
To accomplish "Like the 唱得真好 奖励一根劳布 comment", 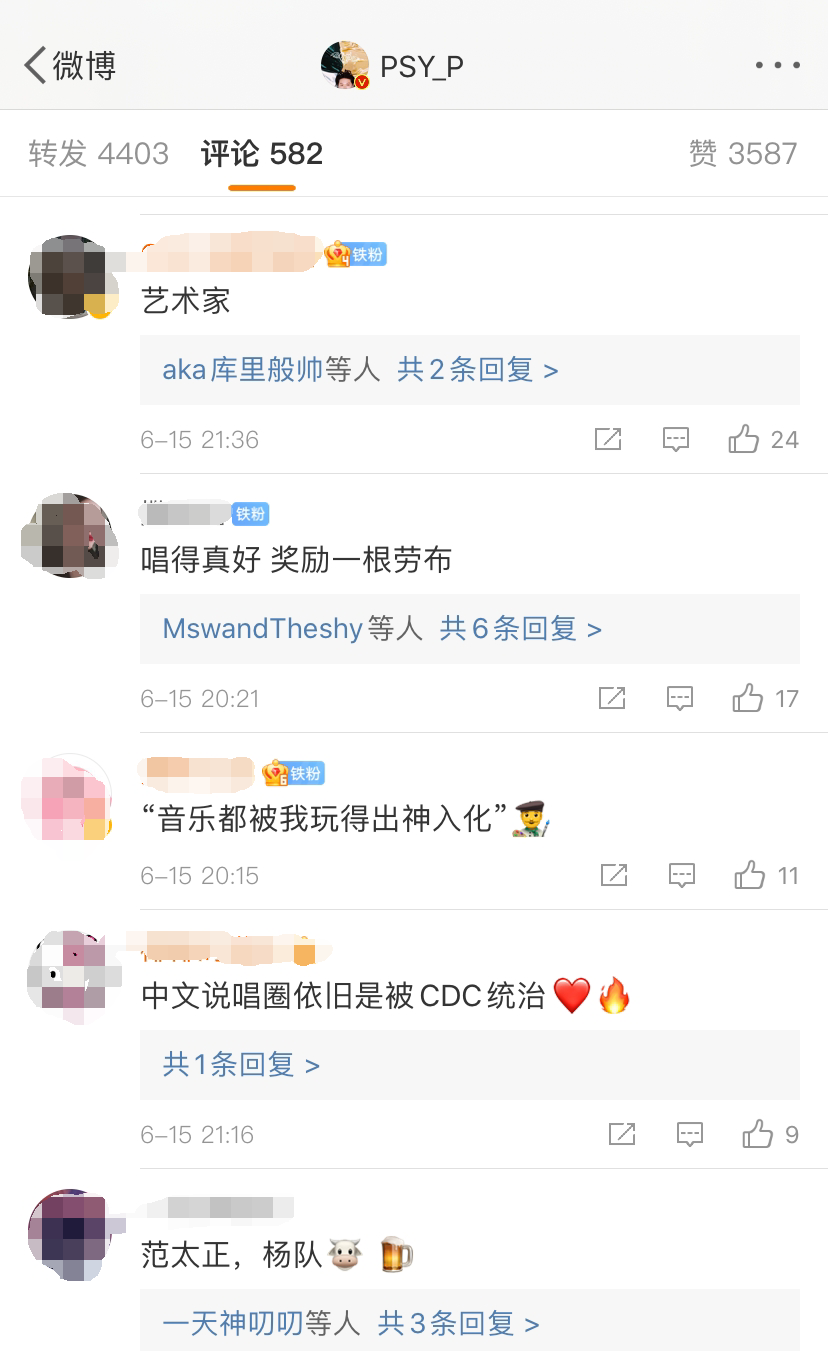I will 748,698.
